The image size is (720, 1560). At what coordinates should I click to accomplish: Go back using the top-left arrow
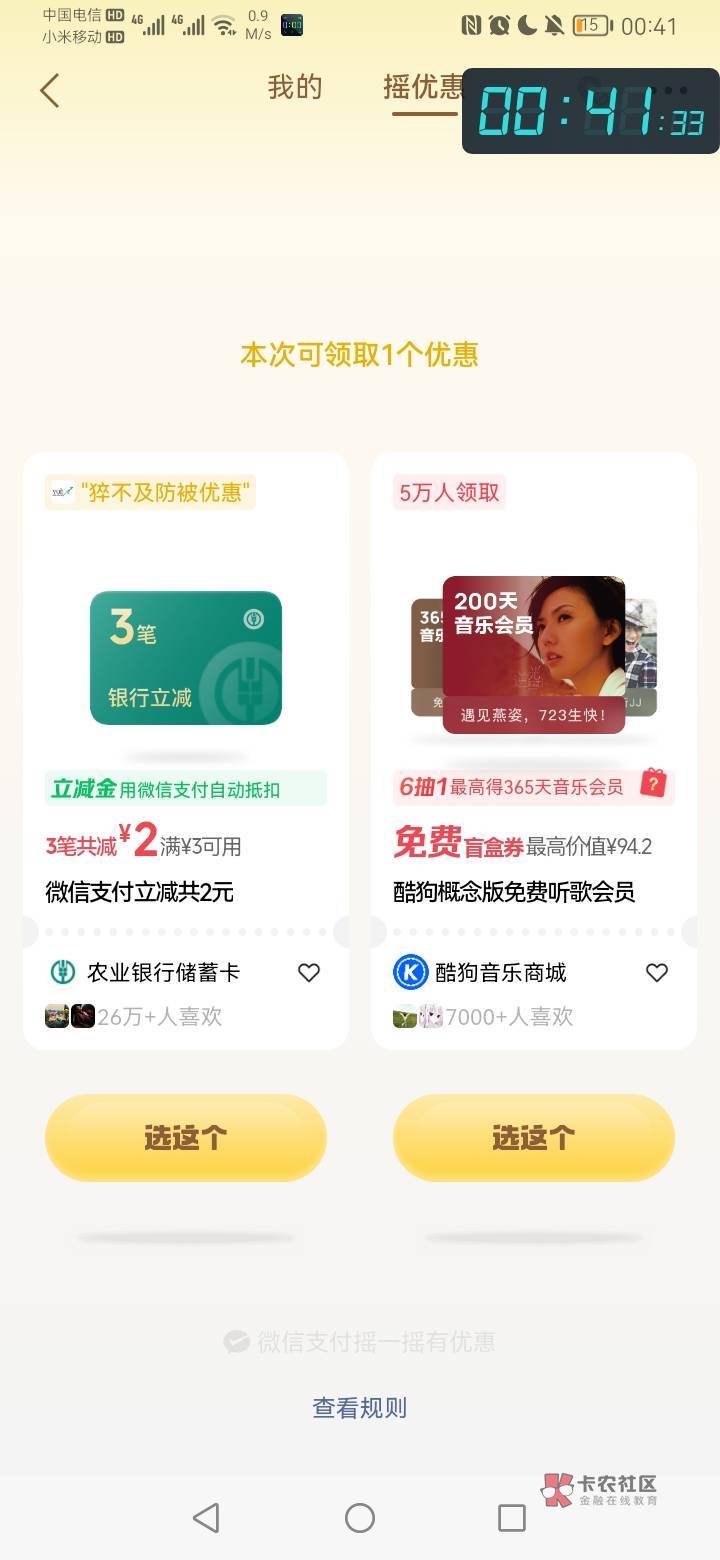click(x=50, y=90)
